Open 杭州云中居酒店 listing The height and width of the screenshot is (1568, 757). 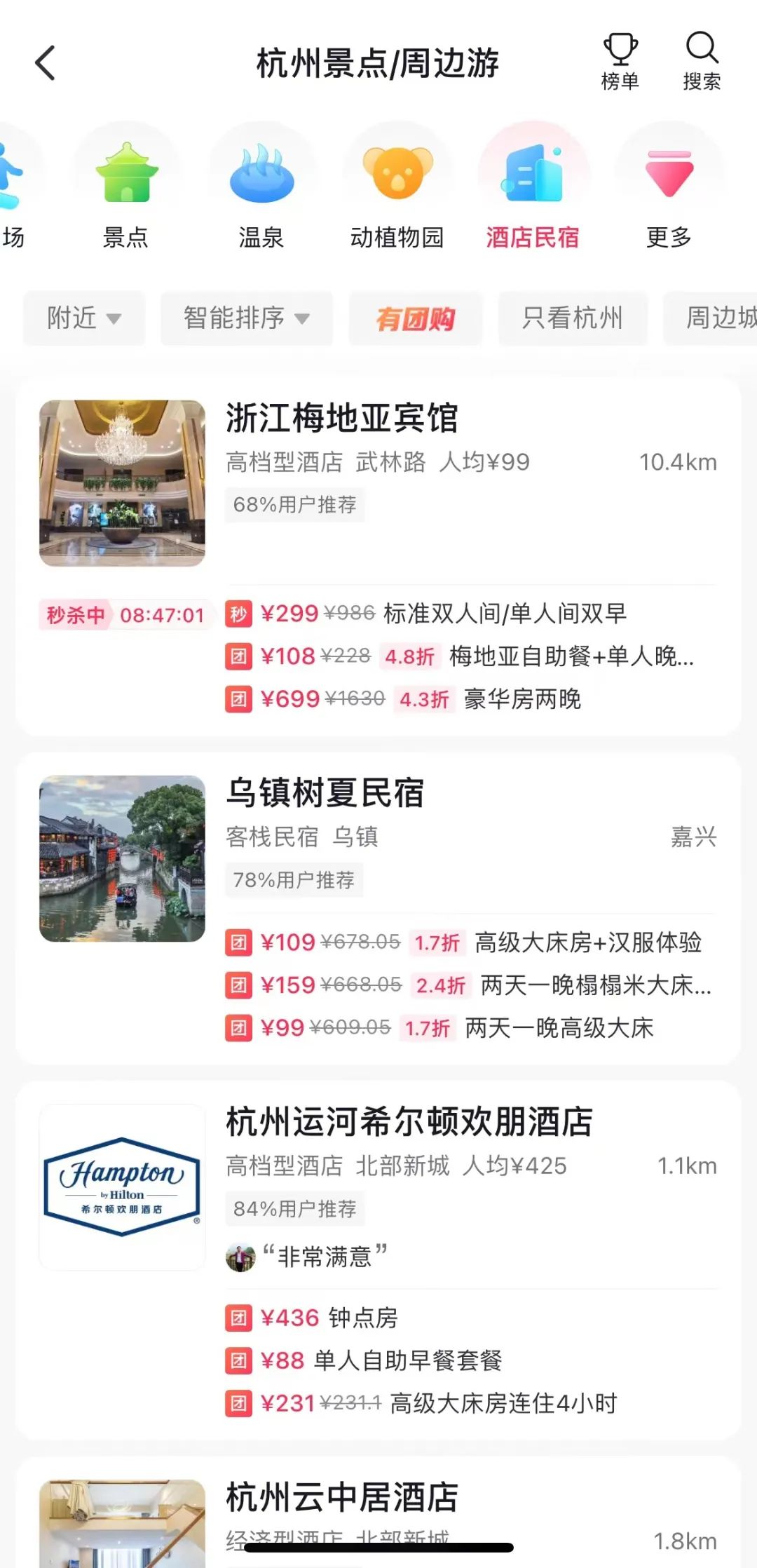pos(341,1497)
